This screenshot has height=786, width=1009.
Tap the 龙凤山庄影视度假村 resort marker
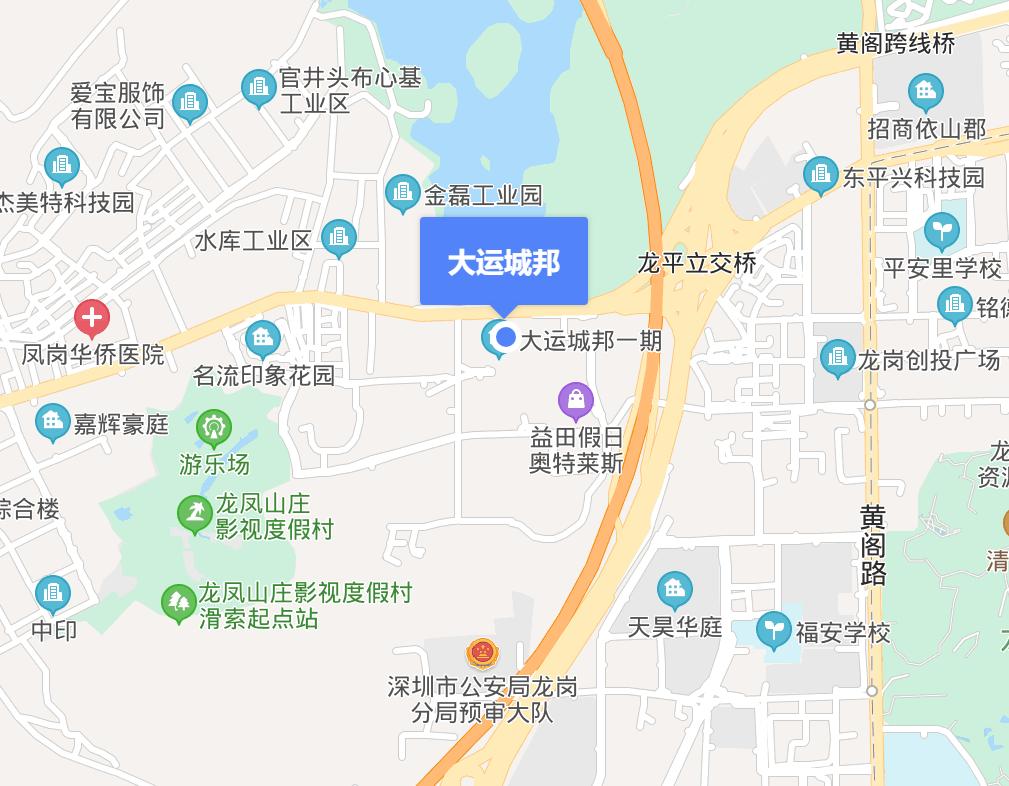[194, 514]
